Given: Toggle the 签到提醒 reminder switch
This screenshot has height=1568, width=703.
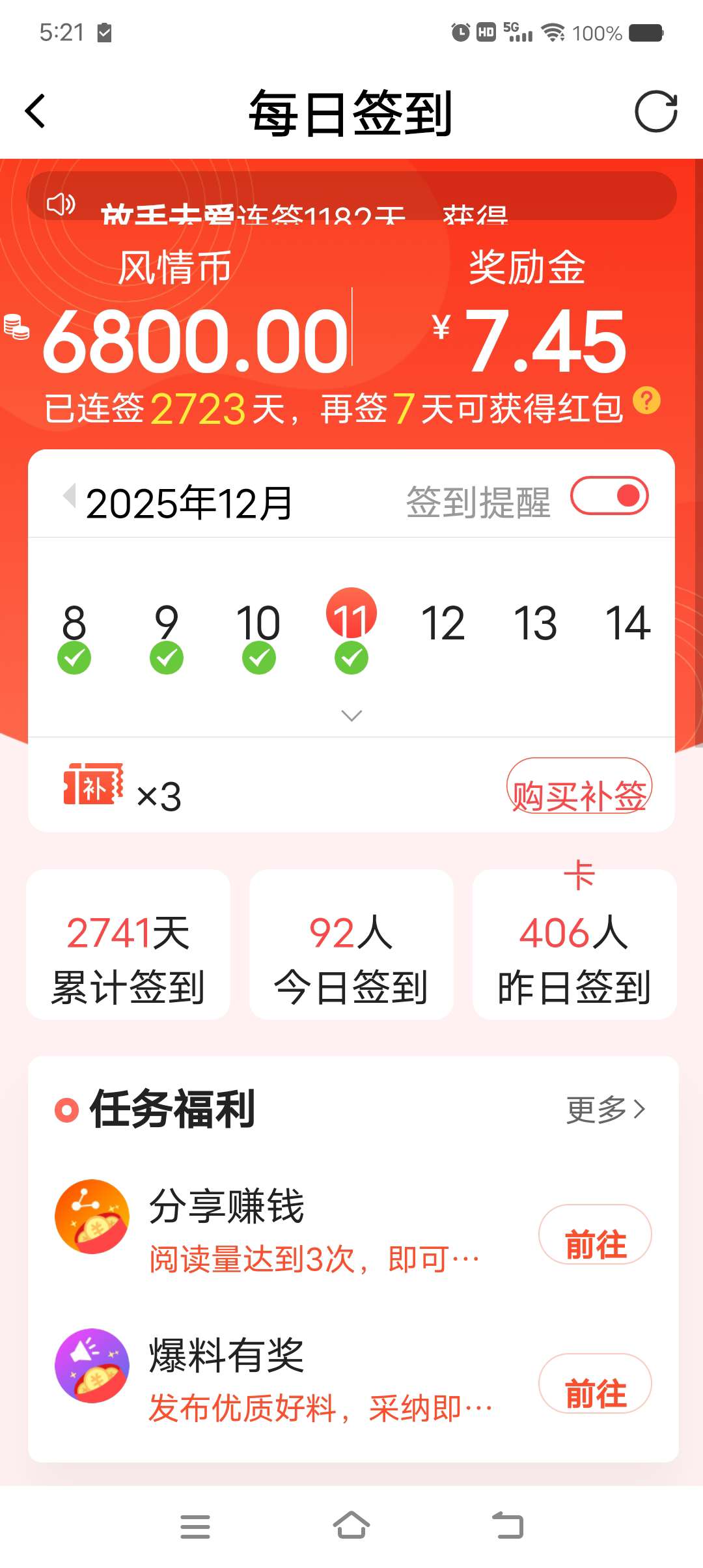Looking at the screenshot, I should pos(609,496).
